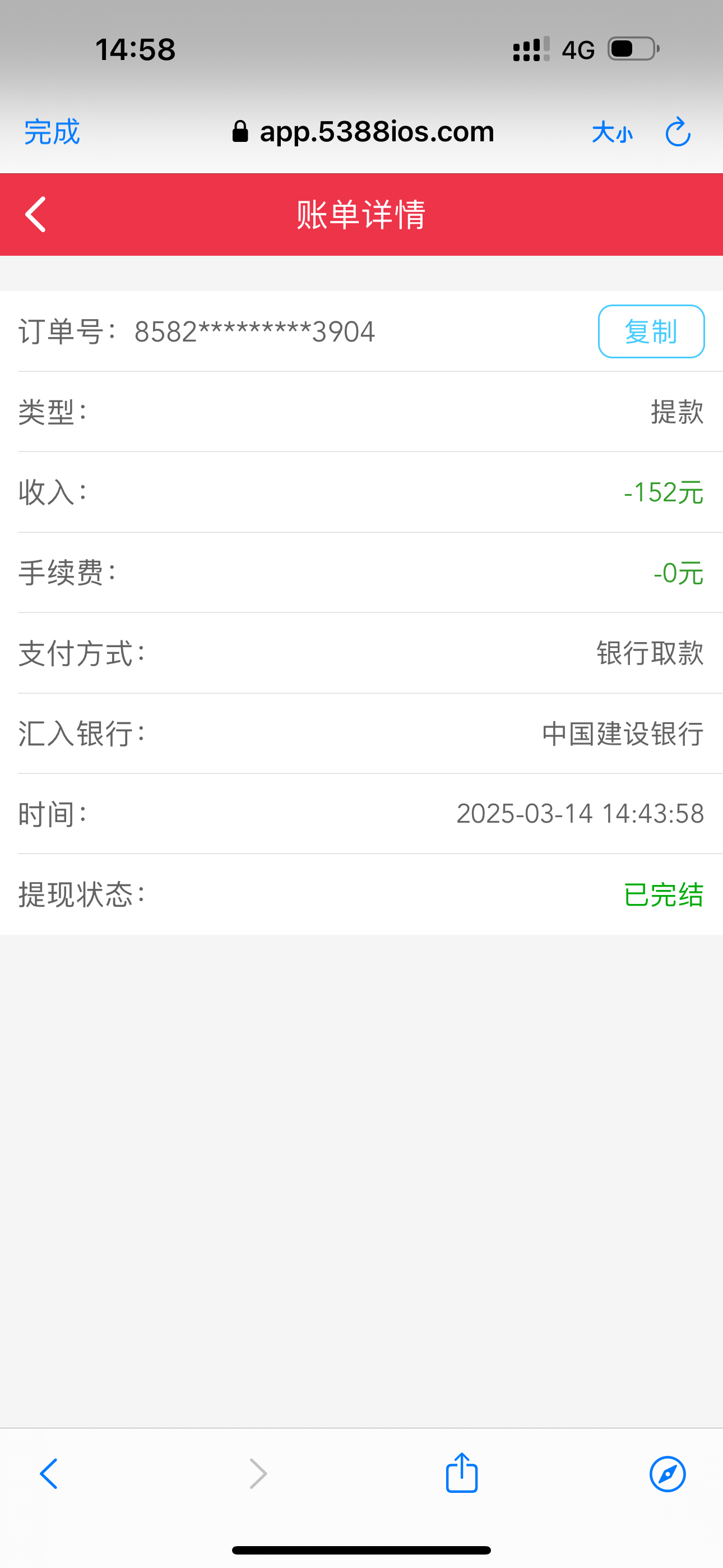Tap the share icon in Safari toolbar
The image size is (723, 1568).
click(x=461, y=1474)
